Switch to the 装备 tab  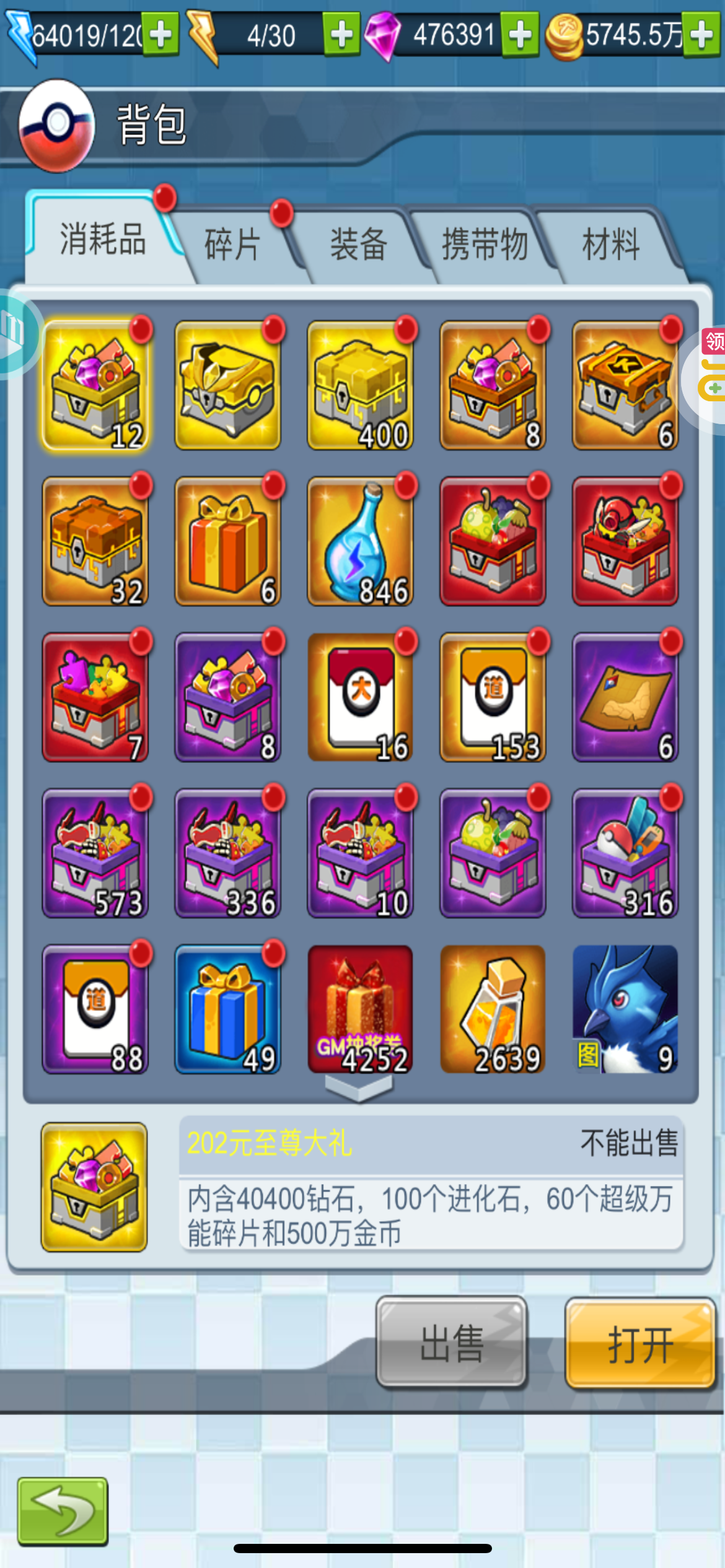(x=359, y=244)
